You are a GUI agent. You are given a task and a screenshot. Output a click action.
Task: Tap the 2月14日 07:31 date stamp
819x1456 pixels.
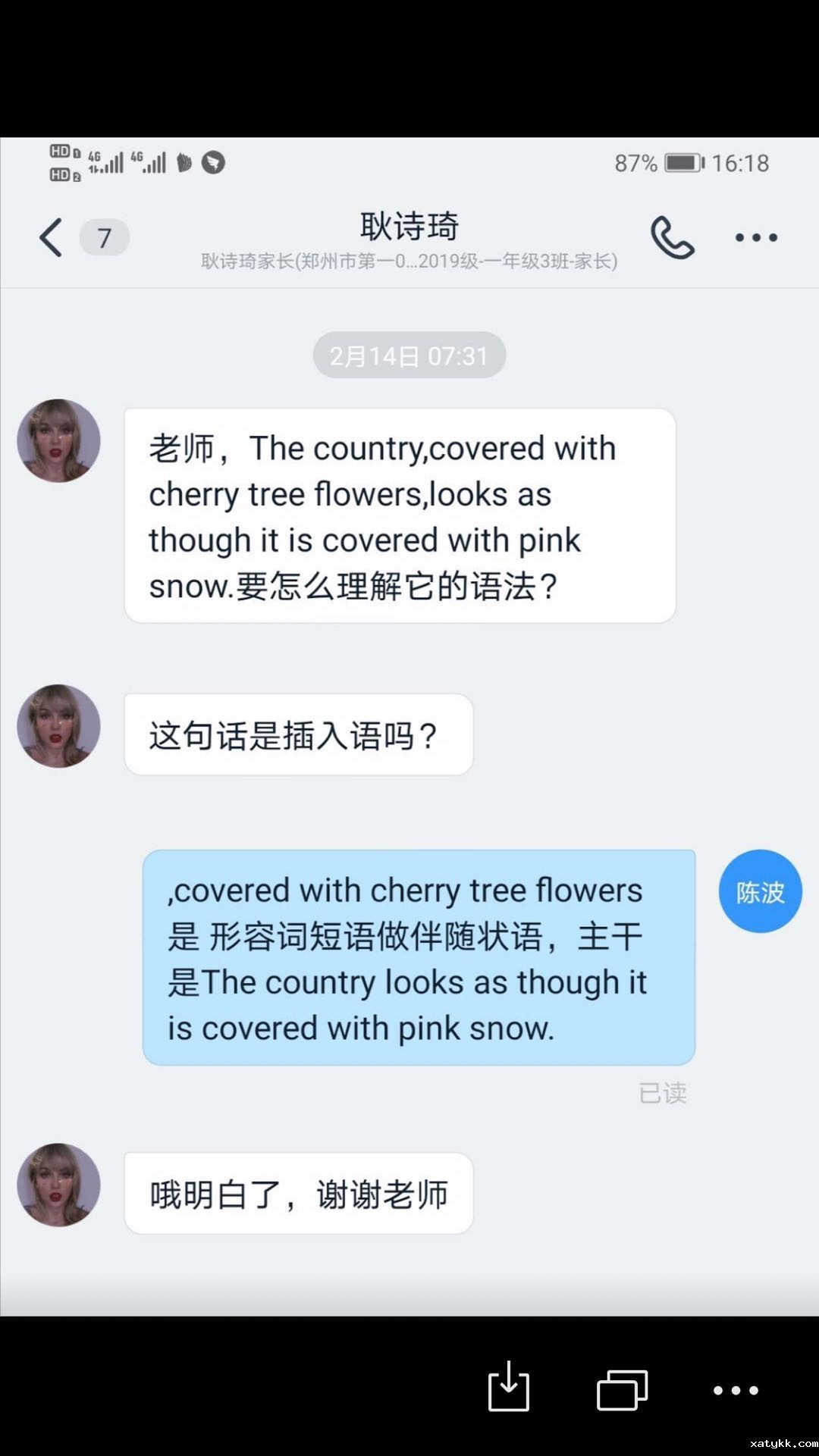point(409,355)
